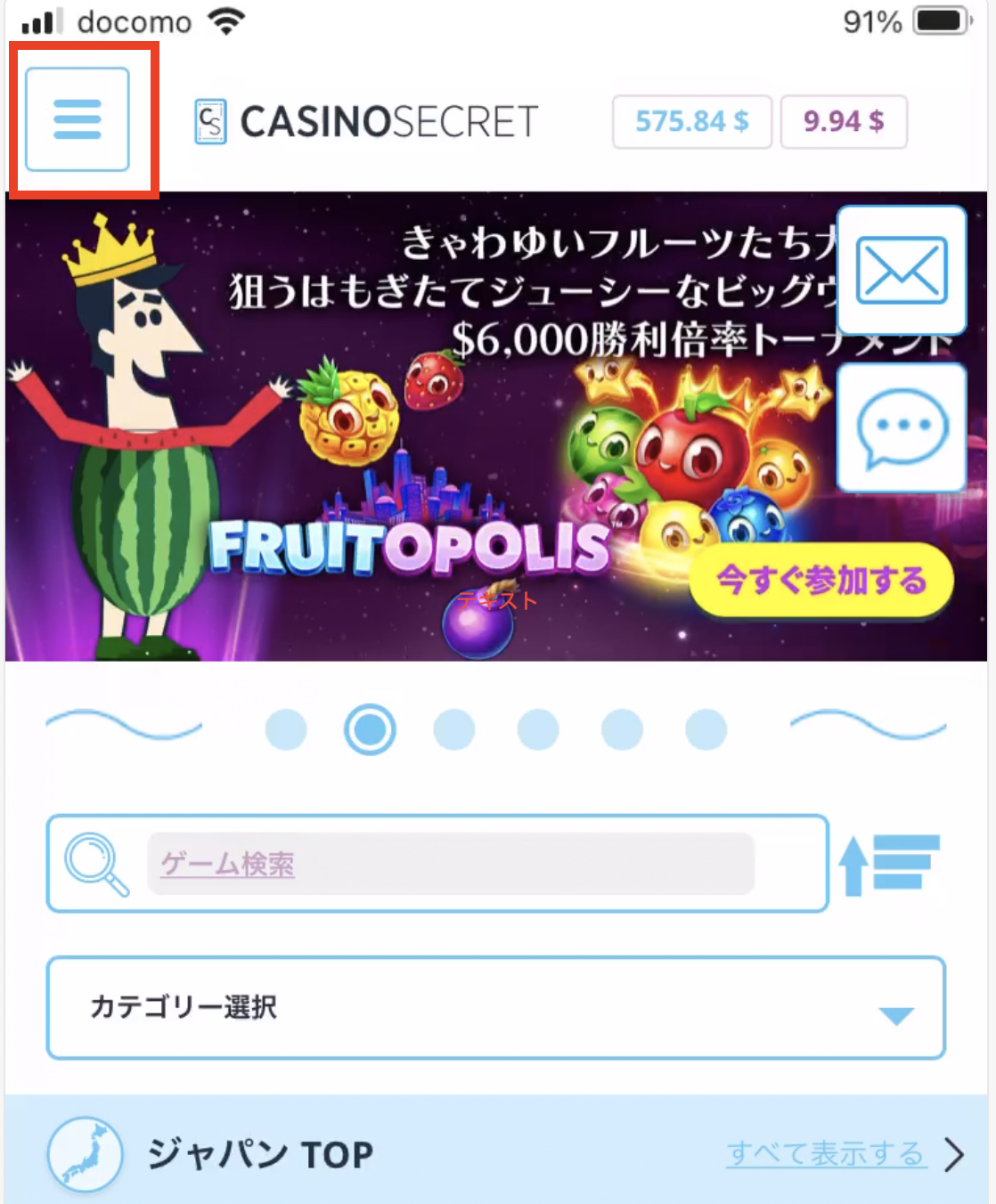Focus the ゲーム検索 search field
Screen dimensions: 996x1204
click(x=450, y=863)
